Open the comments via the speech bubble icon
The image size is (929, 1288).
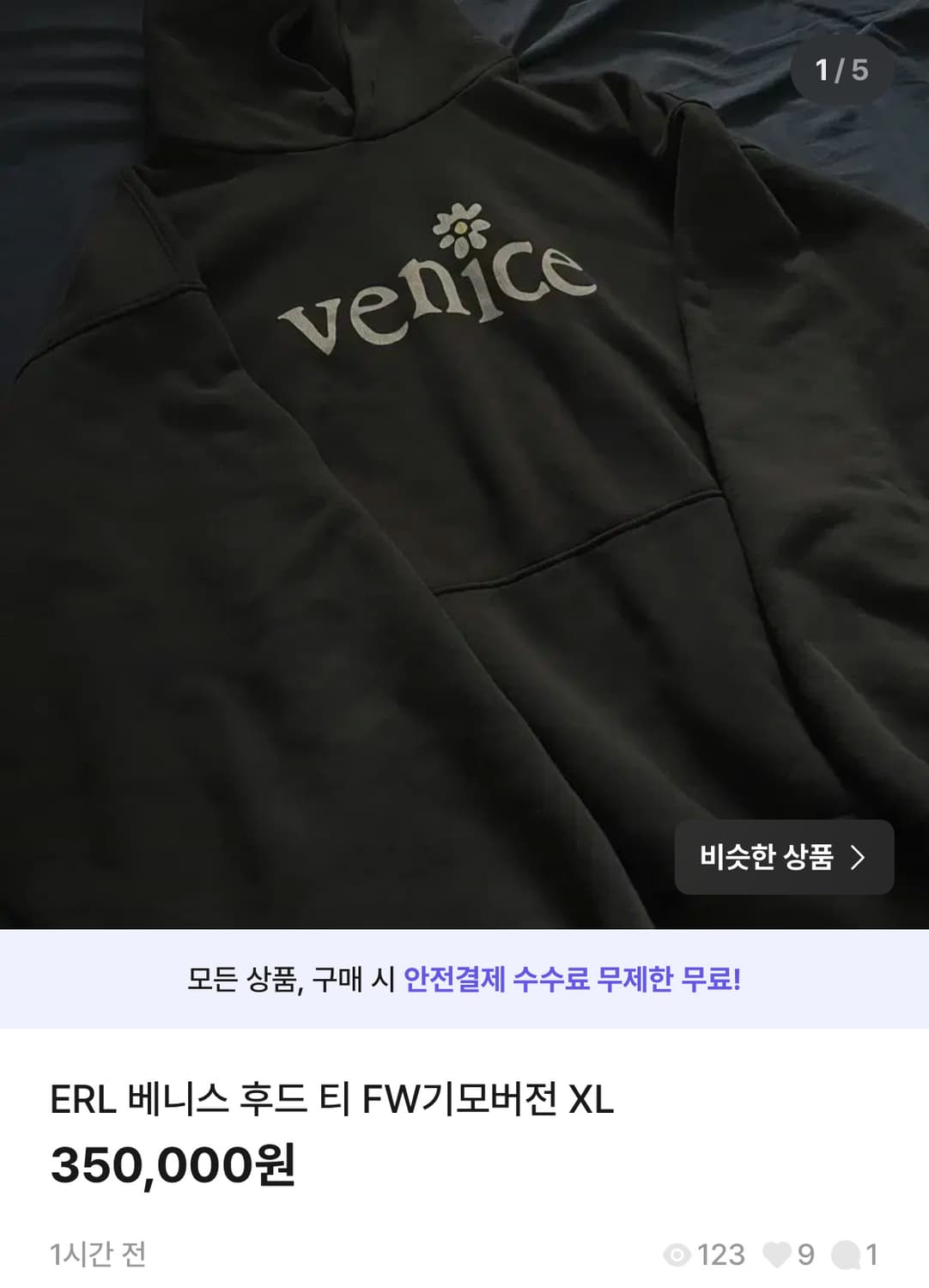click(846, 1255)
